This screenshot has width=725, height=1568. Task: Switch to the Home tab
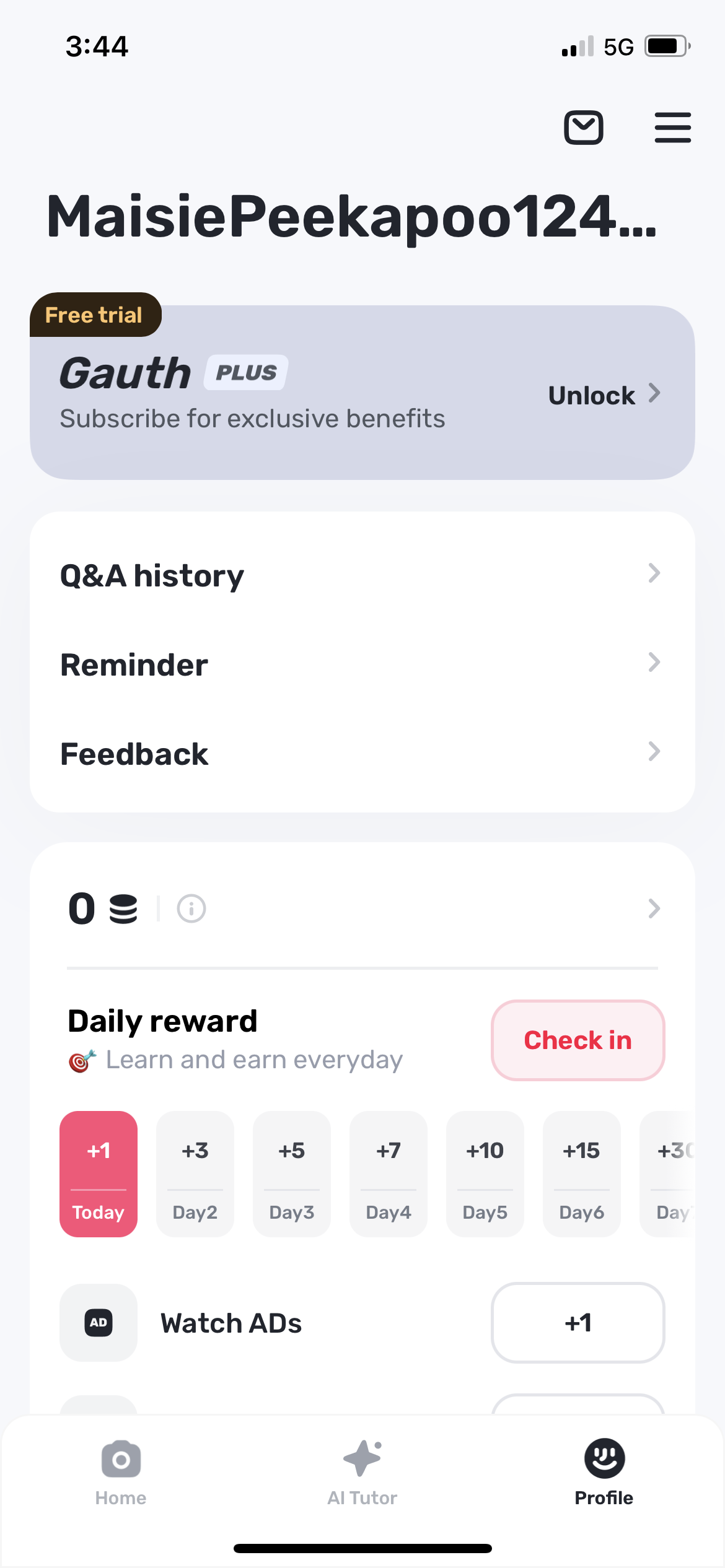coord(121,1473)
